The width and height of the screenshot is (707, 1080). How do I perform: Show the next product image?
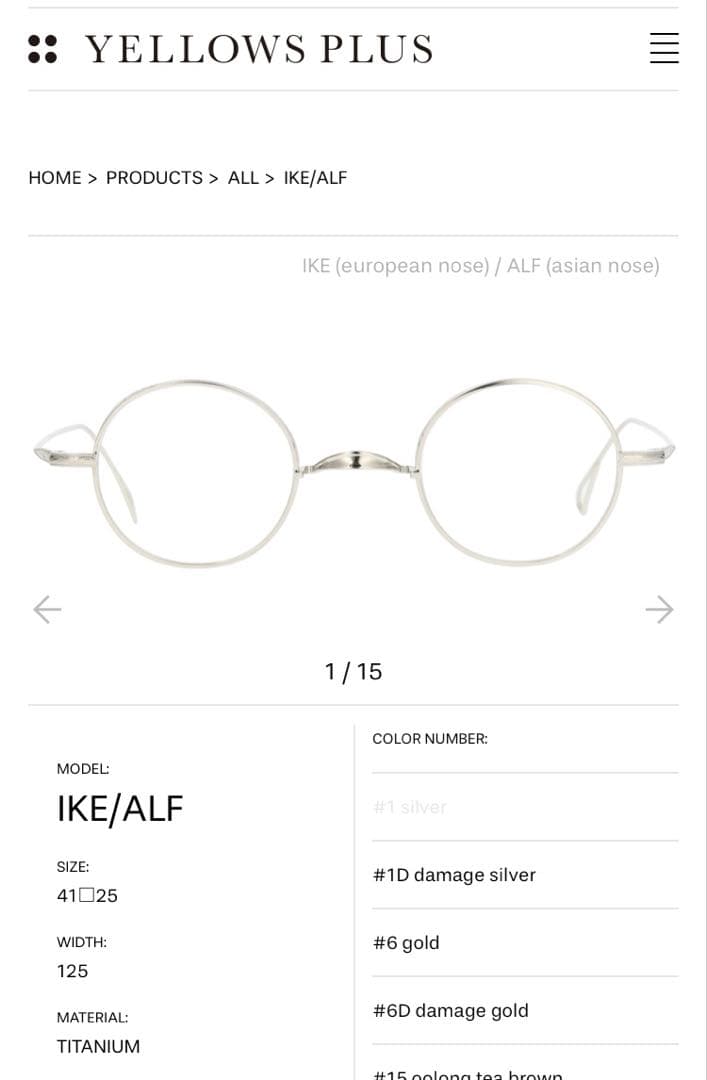tap(659, 609)
